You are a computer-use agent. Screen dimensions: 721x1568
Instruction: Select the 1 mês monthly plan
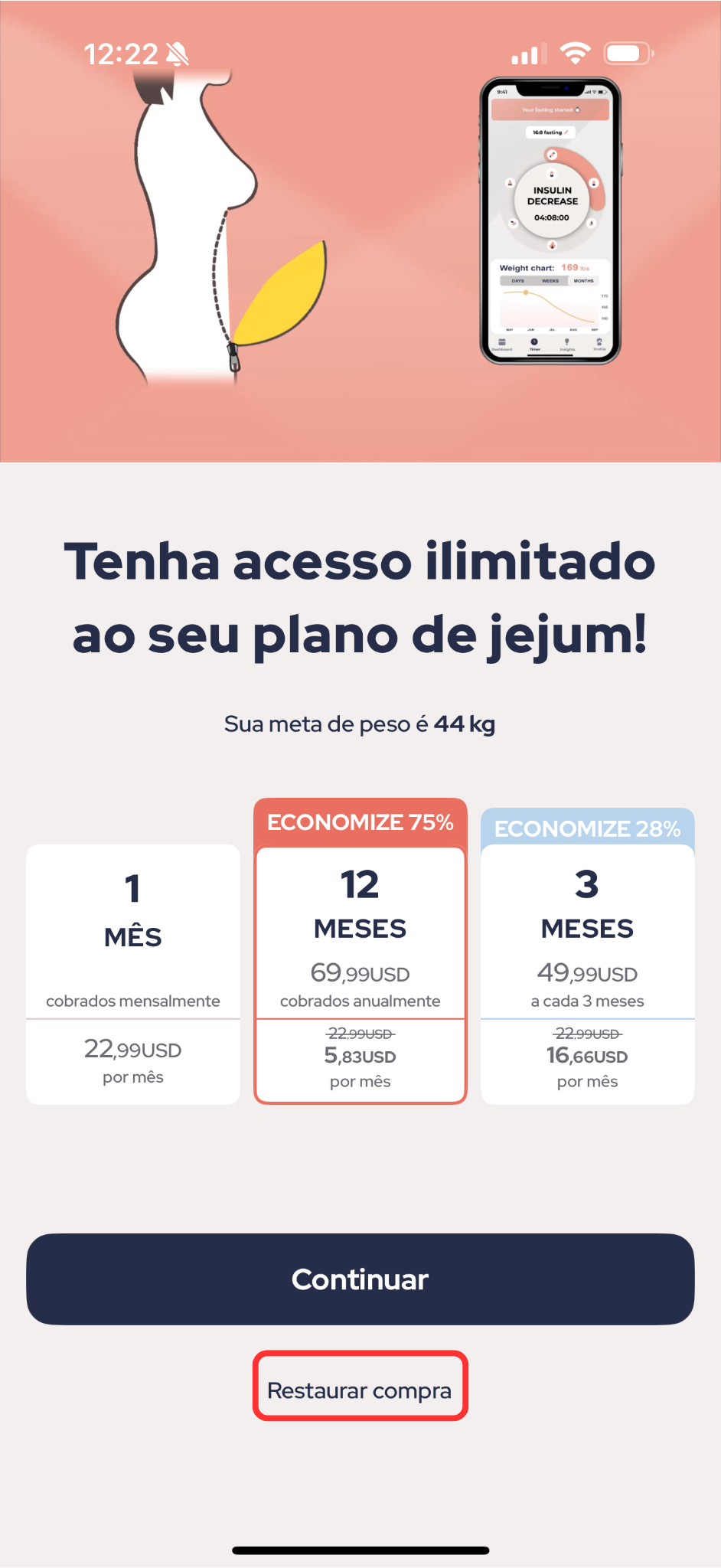(133, 974)
